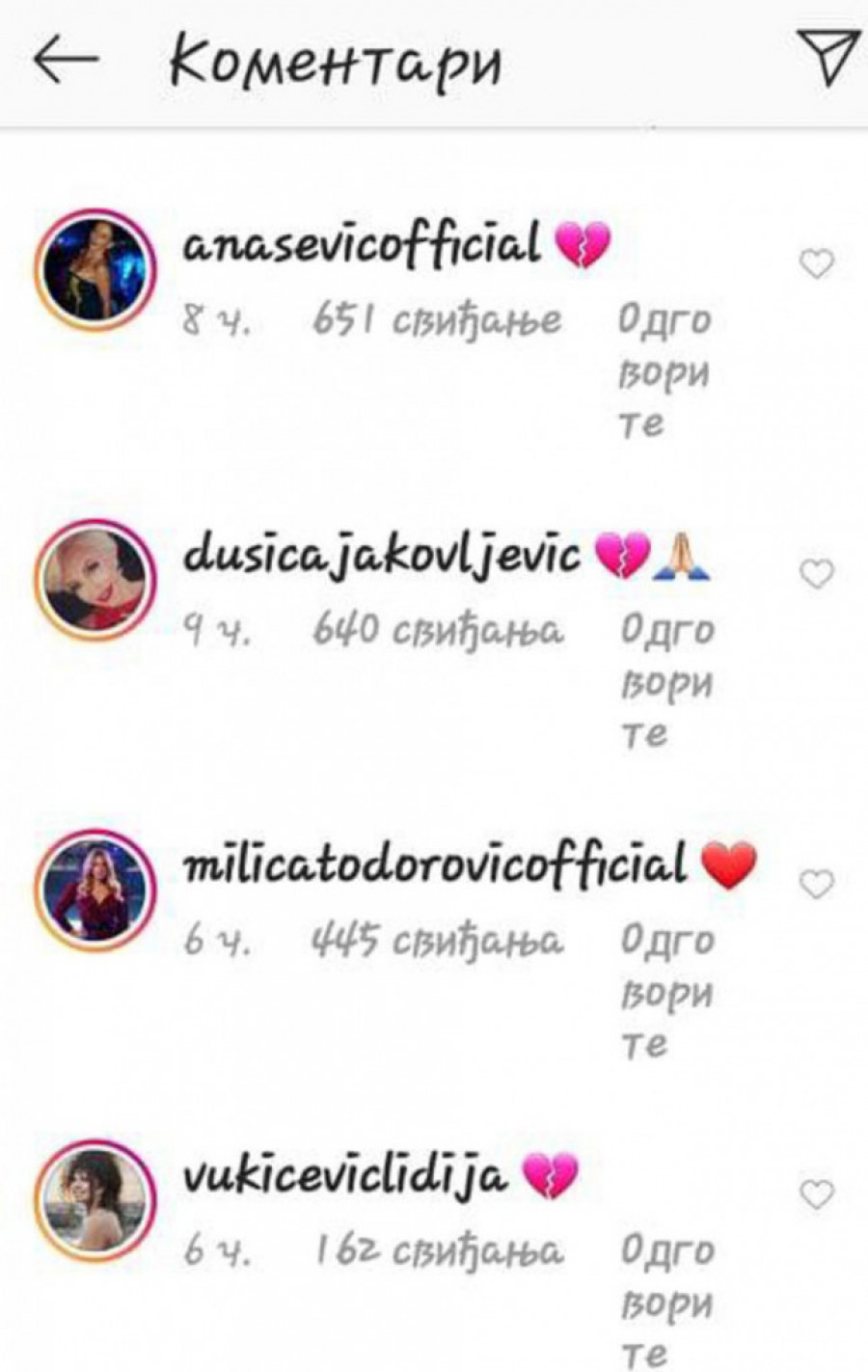This screenshot has width=868, height=1372.
Task: Like dusicajakovljevic's comment
Action: click(x=817, y=574)
